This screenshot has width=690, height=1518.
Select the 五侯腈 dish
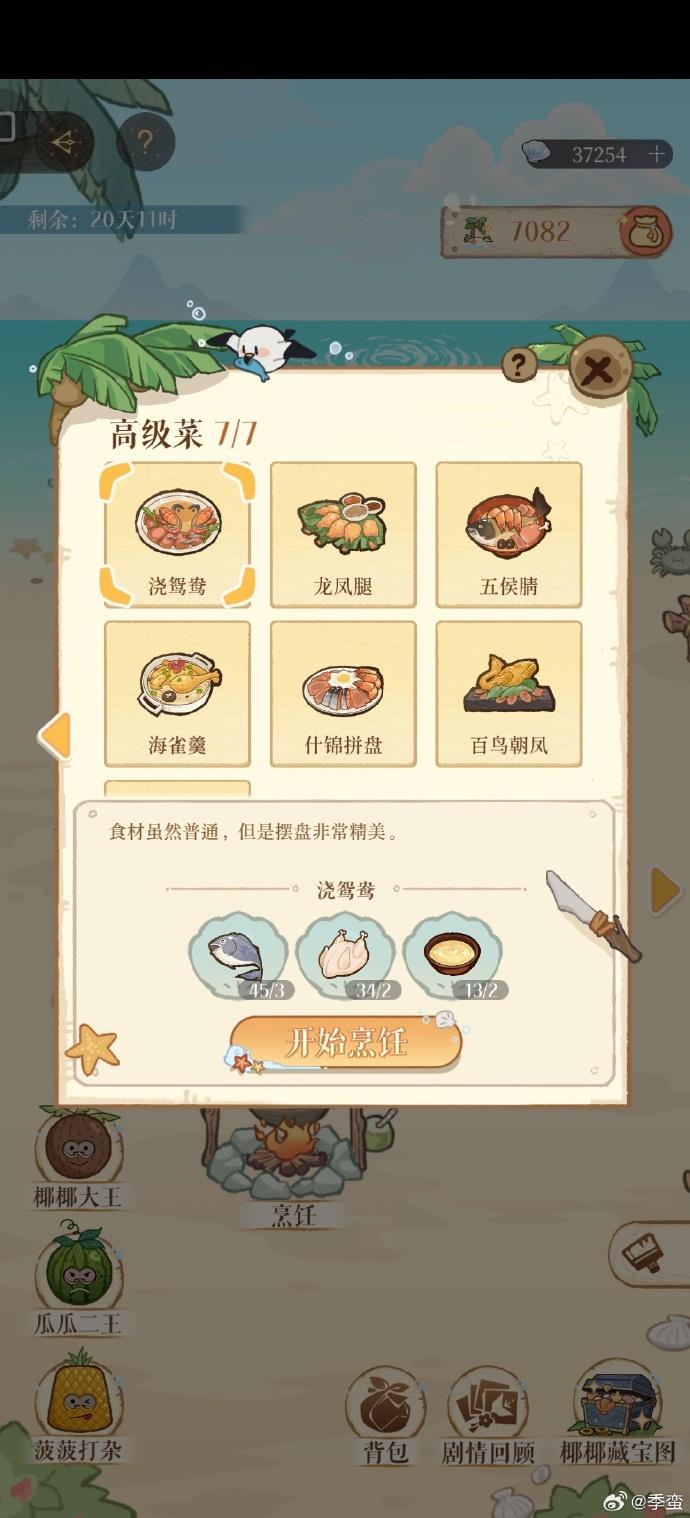tap(508, 534)
